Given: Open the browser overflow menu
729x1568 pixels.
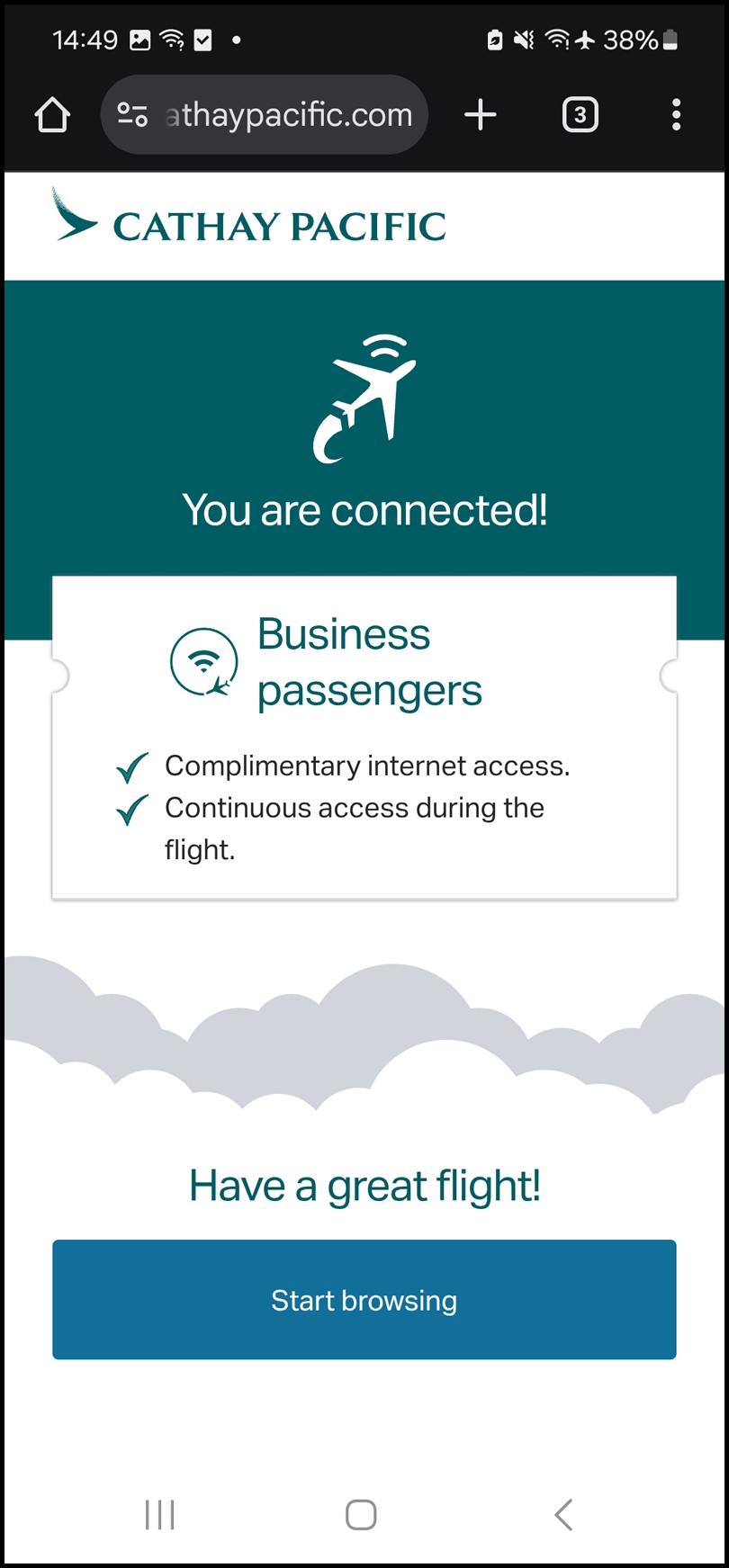Looking at the screenshot, I should coord(676,115).
